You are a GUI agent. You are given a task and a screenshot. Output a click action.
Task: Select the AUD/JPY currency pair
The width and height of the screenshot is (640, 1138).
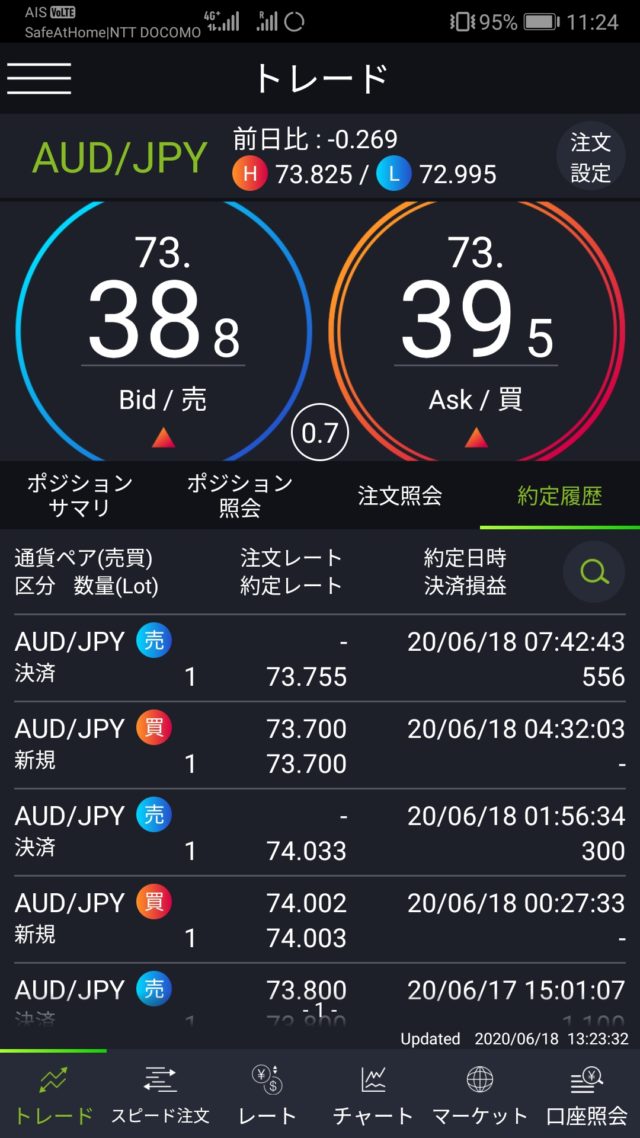click(x=120, y=158)
